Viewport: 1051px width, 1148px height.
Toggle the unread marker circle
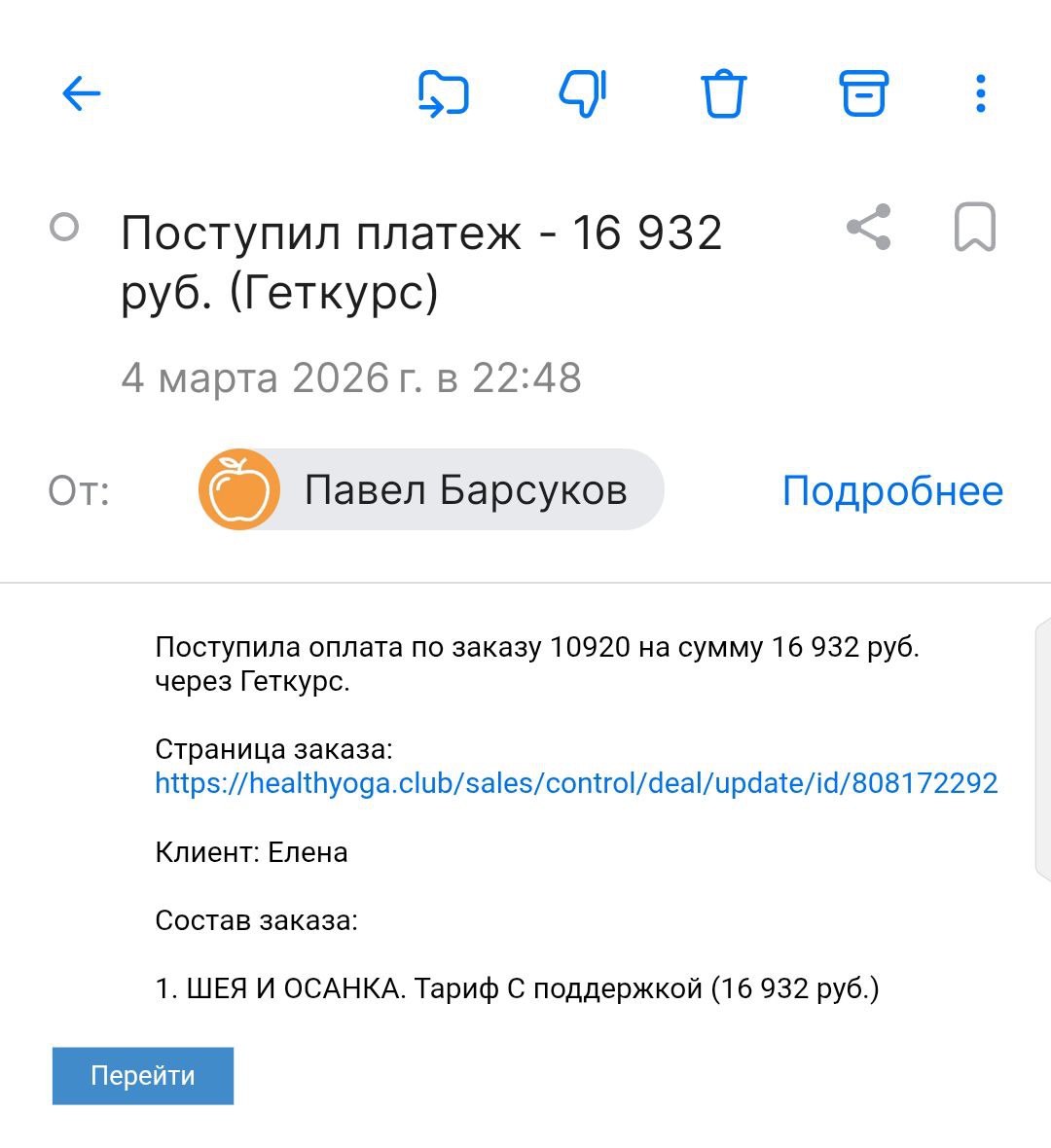click(x=64, y=228)
